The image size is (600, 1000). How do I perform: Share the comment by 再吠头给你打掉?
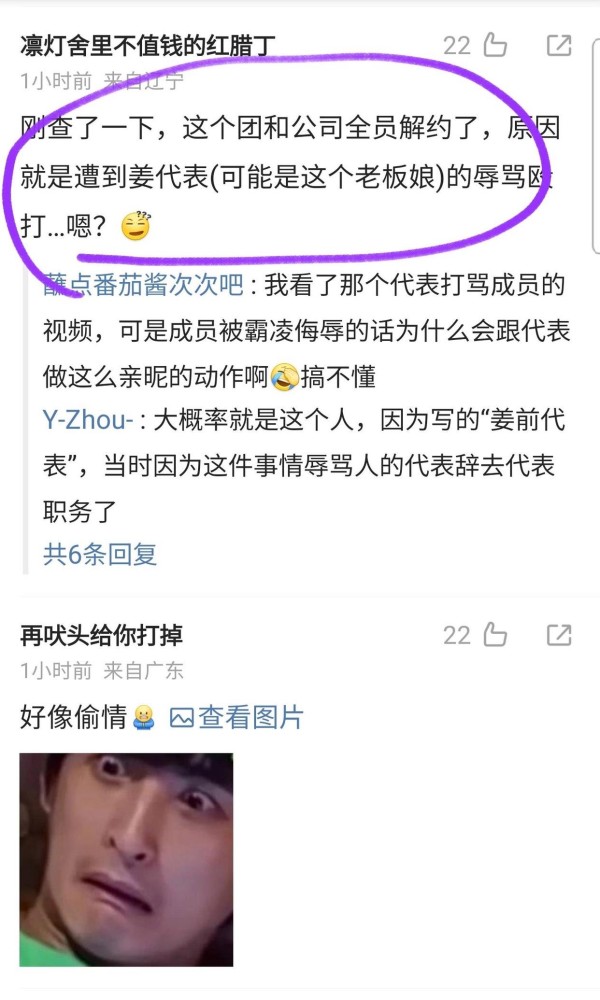click(x=558, y=635)
